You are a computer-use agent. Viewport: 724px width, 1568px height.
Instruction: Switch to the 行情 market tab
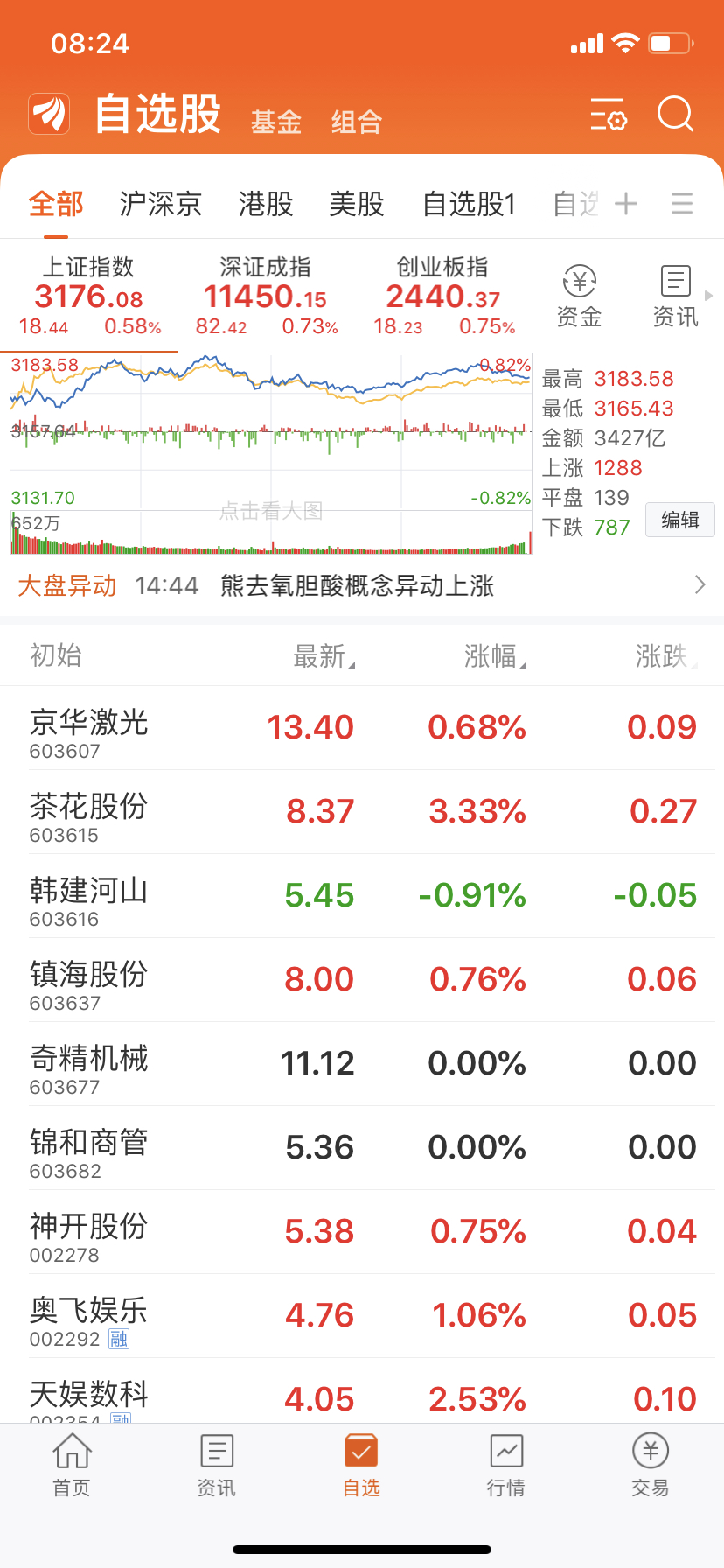(x=506, y=1465)
